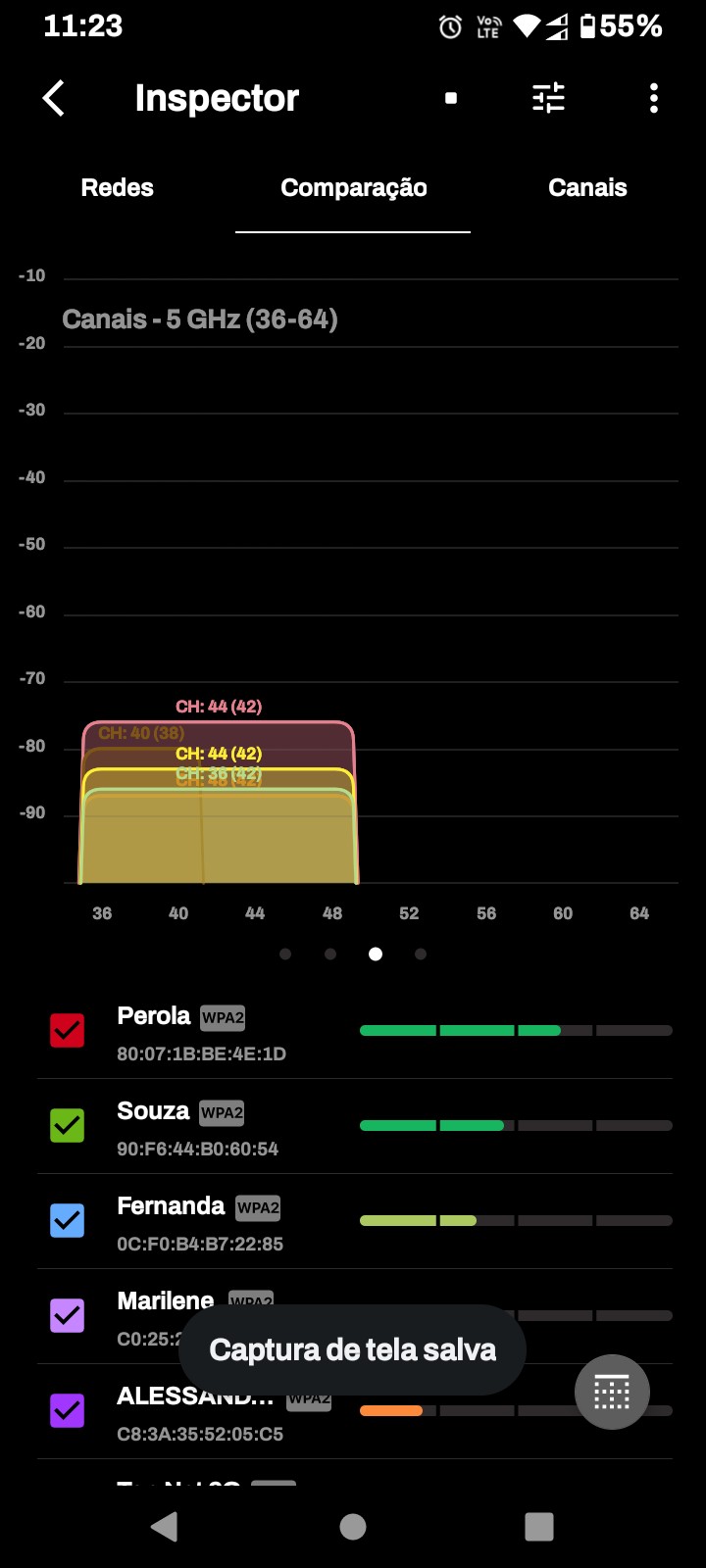706x1568 pixels.
Task: Select the Comparação tab
Action: (x=353, y=188)
